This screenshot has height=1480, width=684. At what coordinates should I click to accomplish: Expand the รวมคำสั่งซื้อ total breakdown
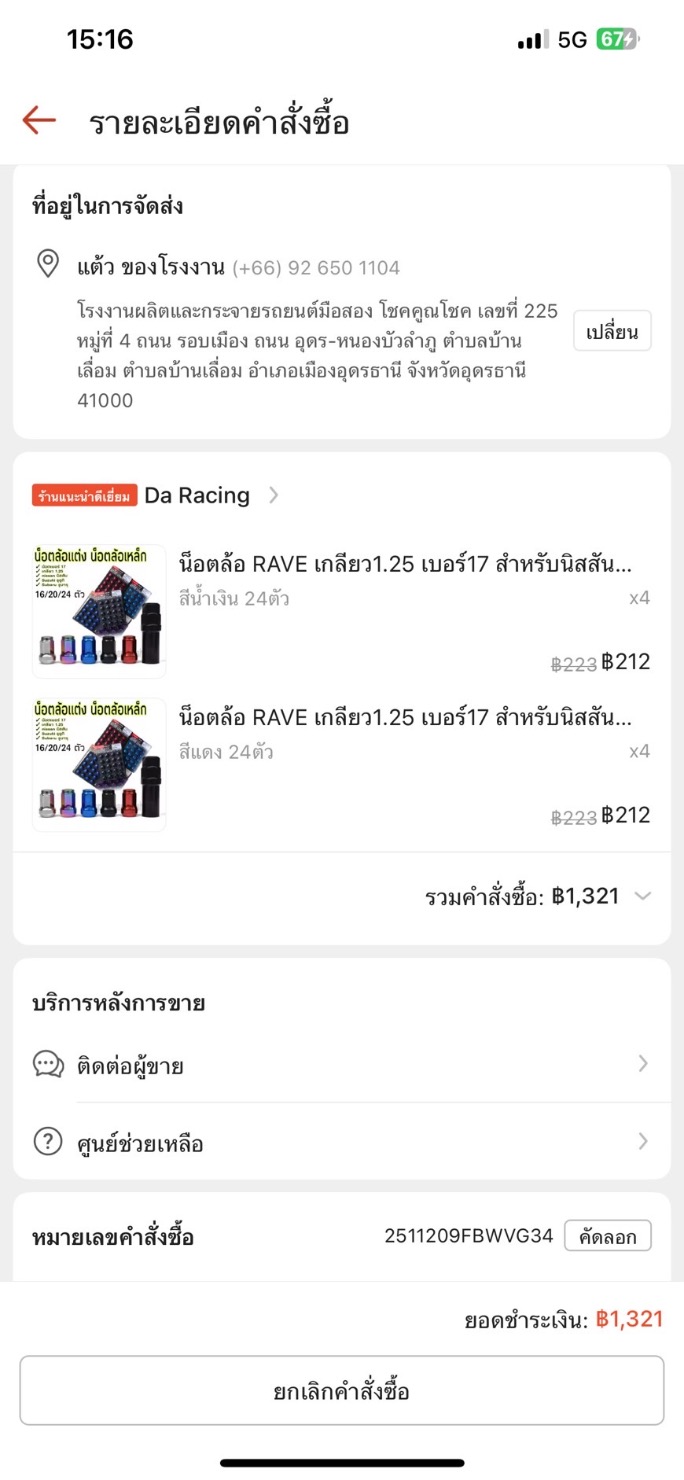point(642,896)
